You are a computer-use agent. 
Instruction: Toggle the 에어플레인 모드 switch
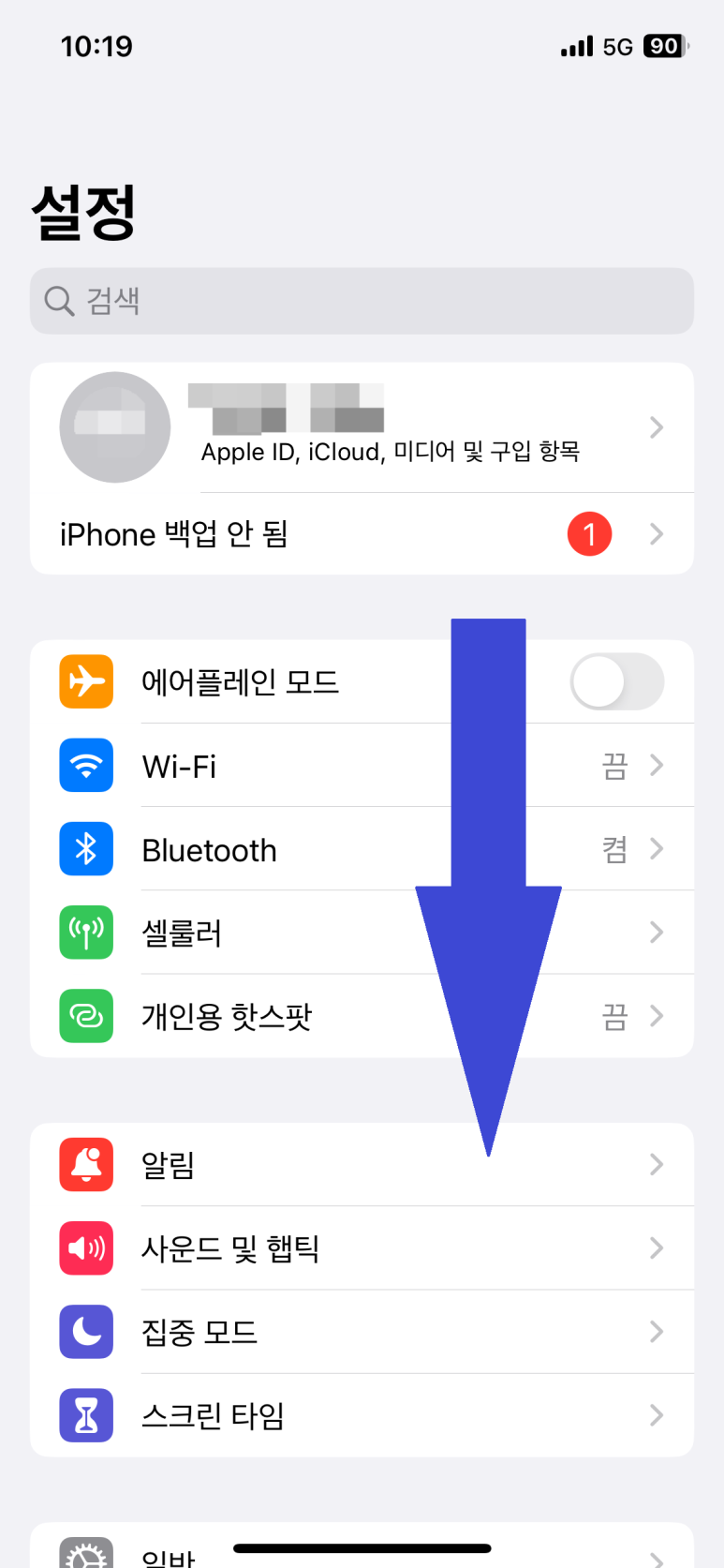click(x=616, y=681)
